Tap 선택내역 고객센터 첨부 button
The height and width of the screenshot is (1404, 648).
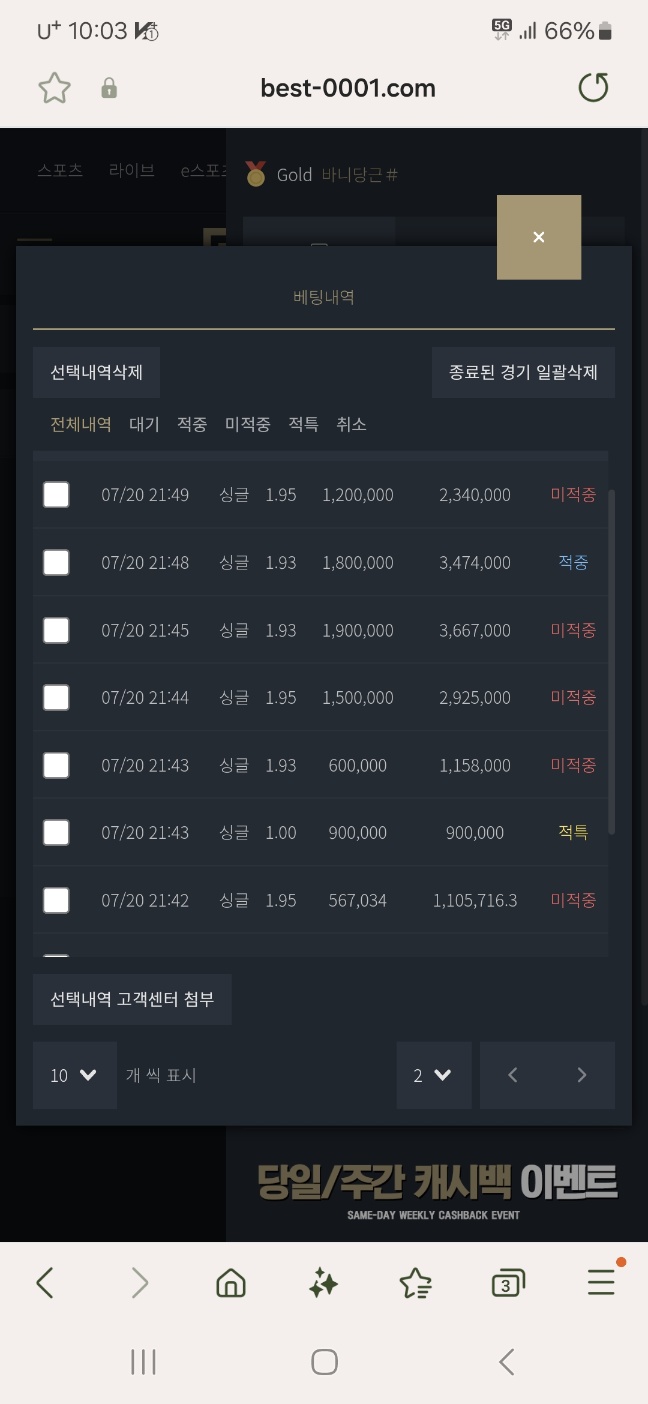(132, 999)
